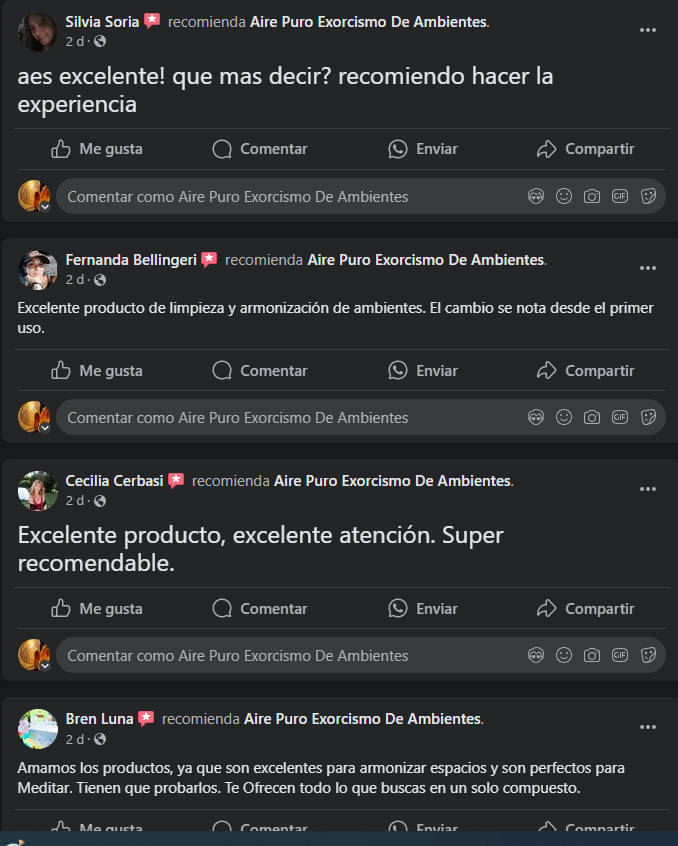This screenshot has height=846, width=678.
Task: Send Silvia Soria's post via WhatsApp
Action: [423, 149]
